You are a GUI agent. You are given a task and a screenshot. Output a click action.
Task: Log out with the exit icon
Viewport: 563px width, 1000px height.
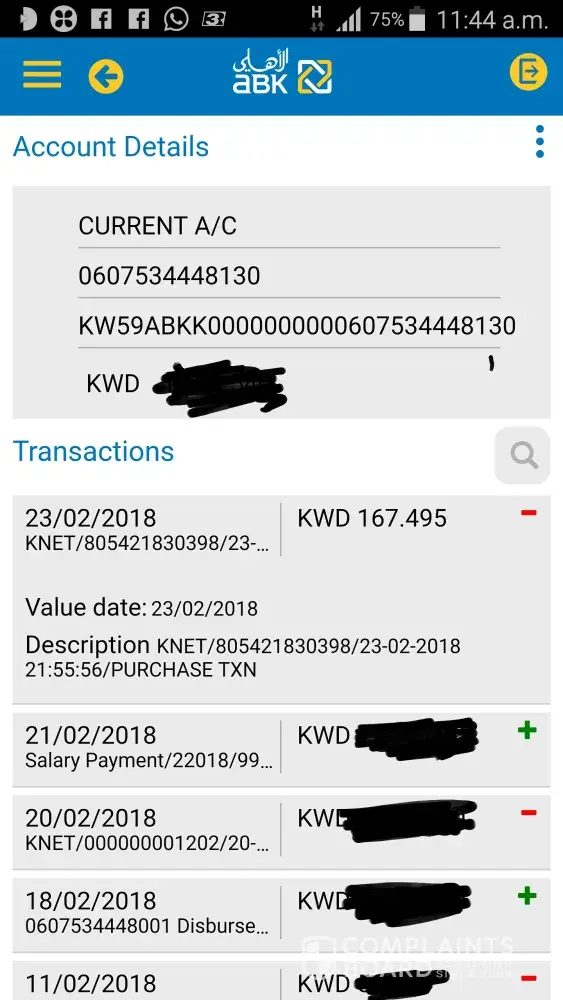coord(529,71)
